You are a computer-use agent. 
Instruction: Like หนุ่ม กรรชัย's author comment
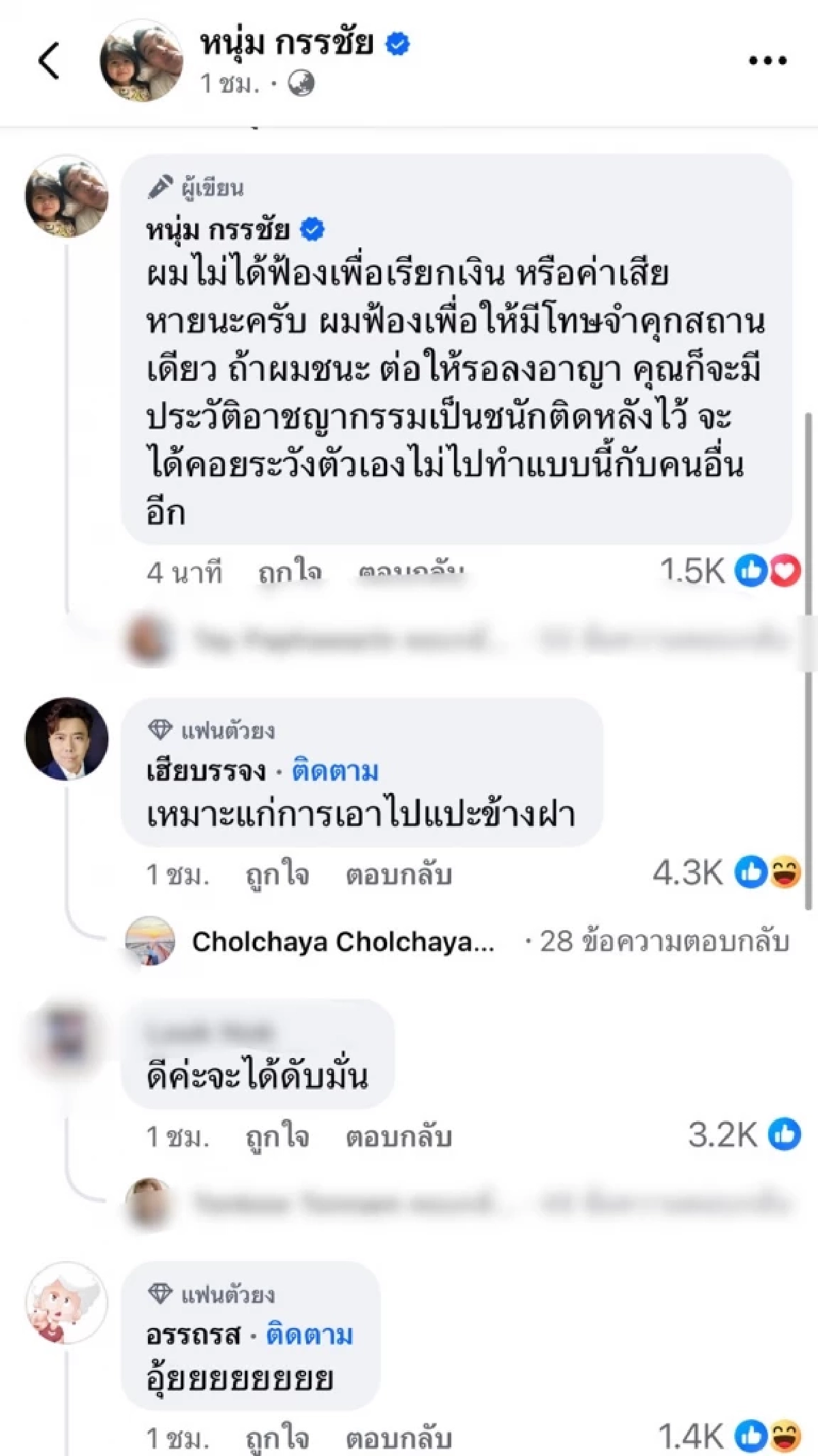click(289, 572)
